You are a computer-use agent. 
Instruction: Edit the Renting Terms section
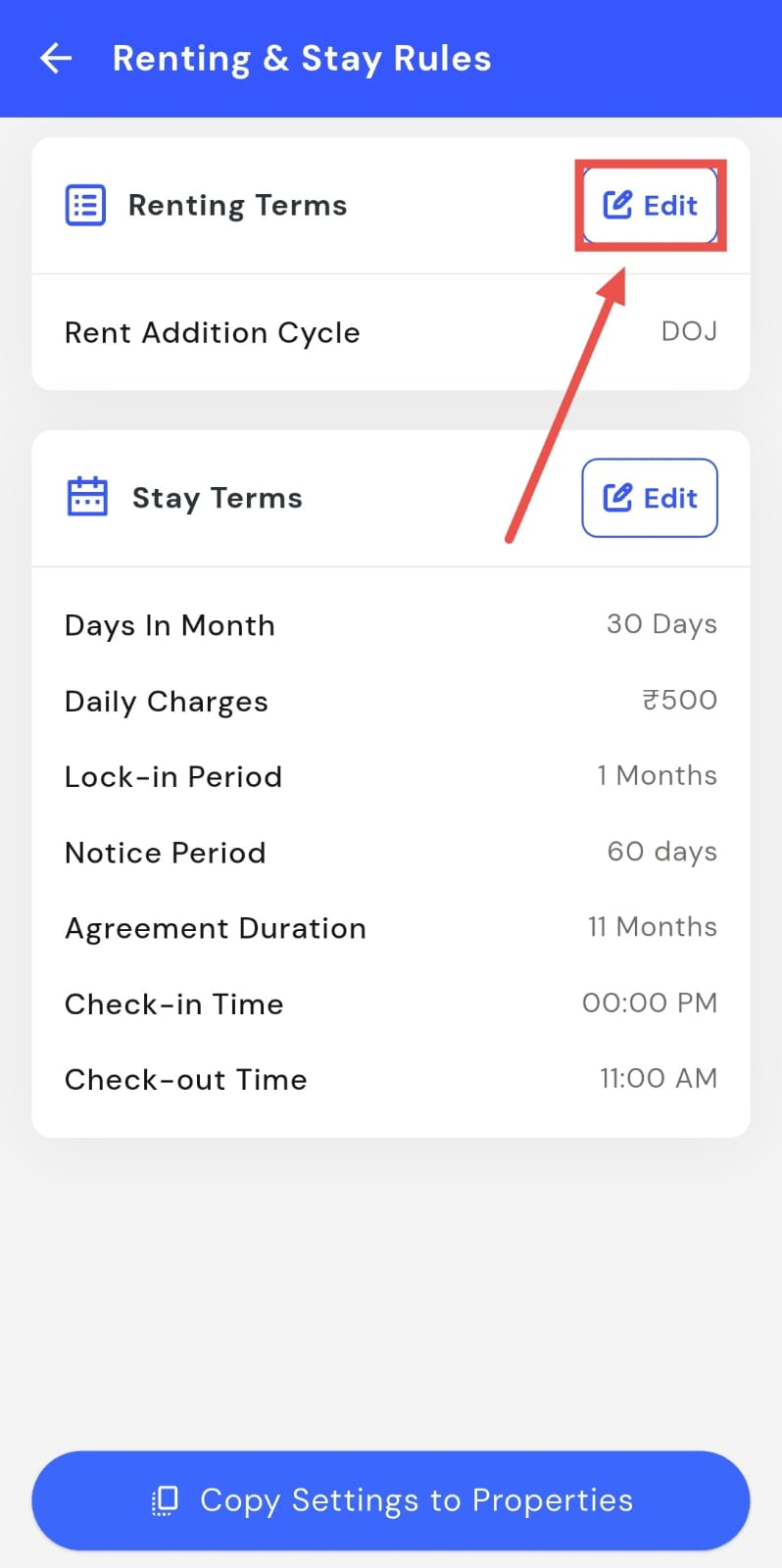point(650,206)
